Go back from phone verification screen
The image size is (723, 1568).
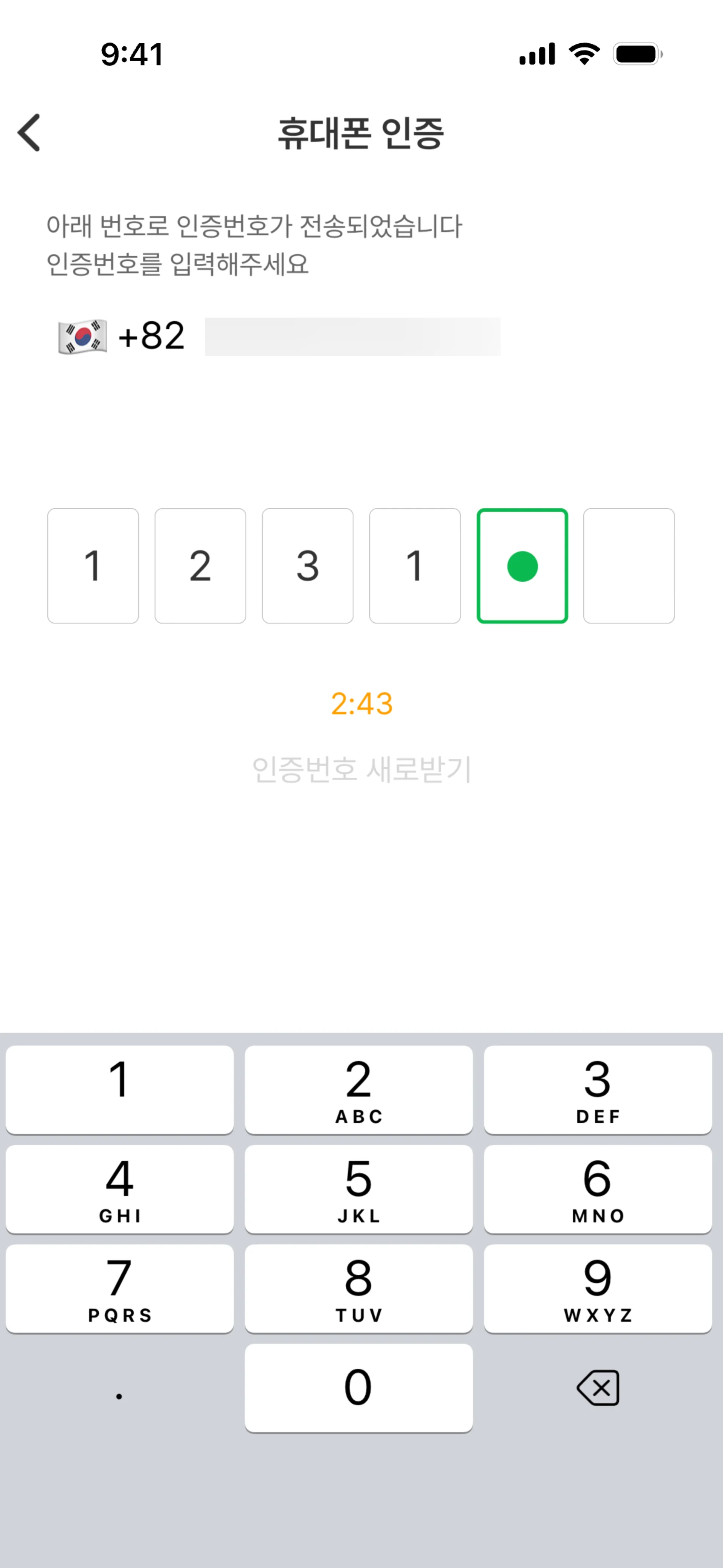click(29, 132)
